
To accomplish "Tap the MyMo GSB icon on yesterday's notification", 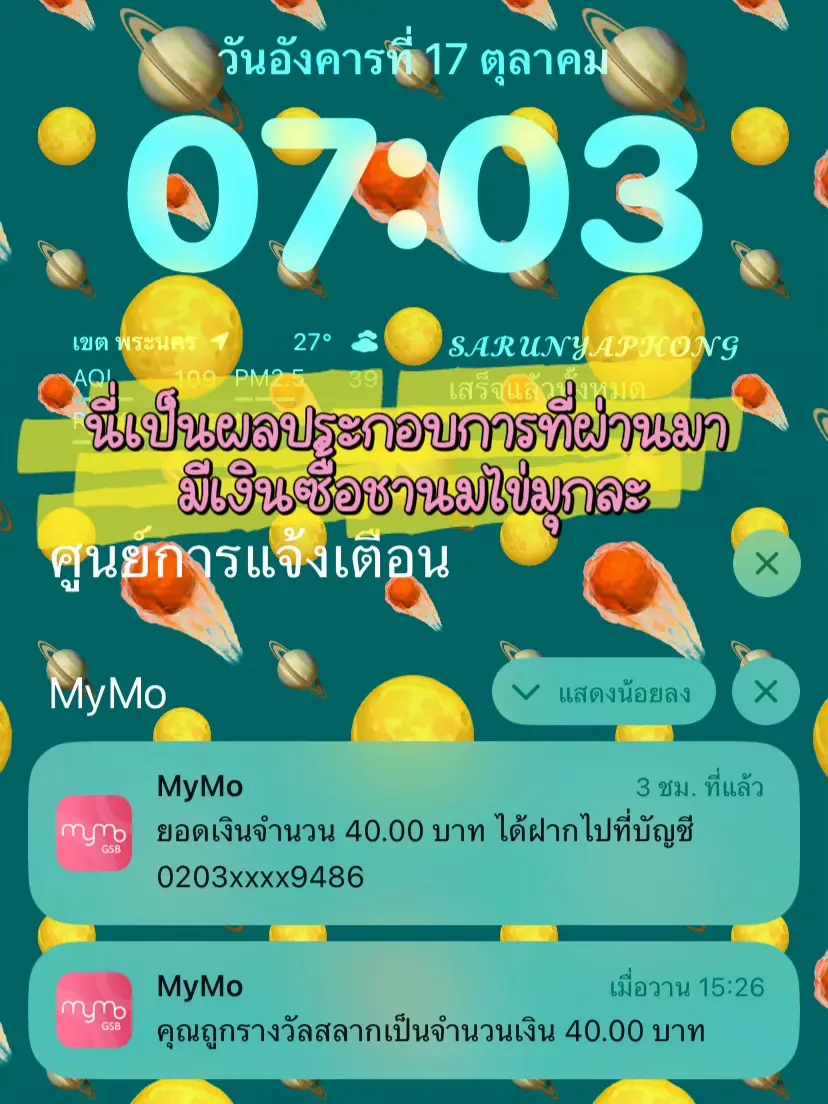I will (x=97, y=1010).
